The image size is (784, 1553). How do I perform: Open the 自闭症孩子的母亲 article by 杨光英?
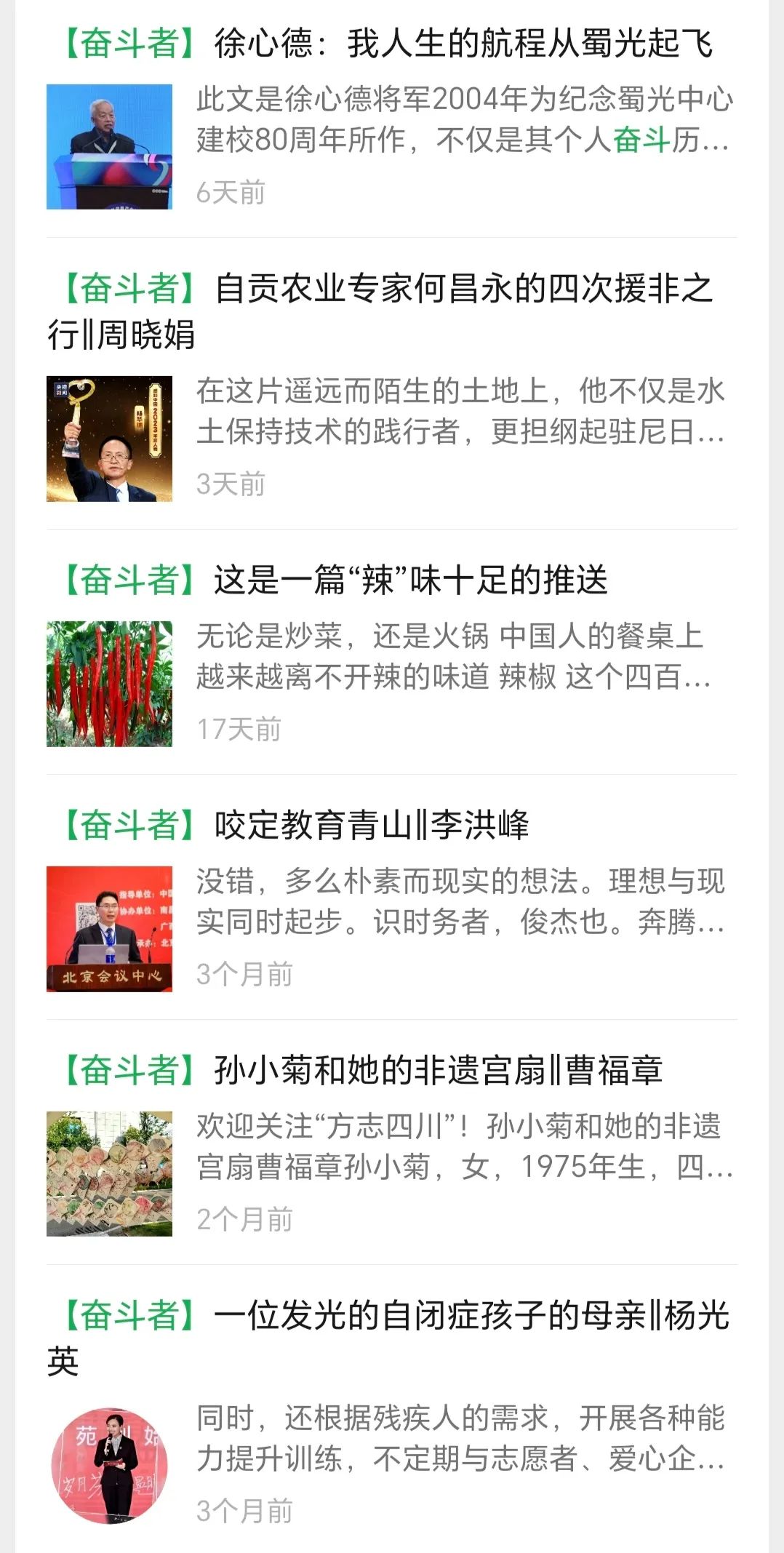pyautogui.click(x=471, y=1316)
